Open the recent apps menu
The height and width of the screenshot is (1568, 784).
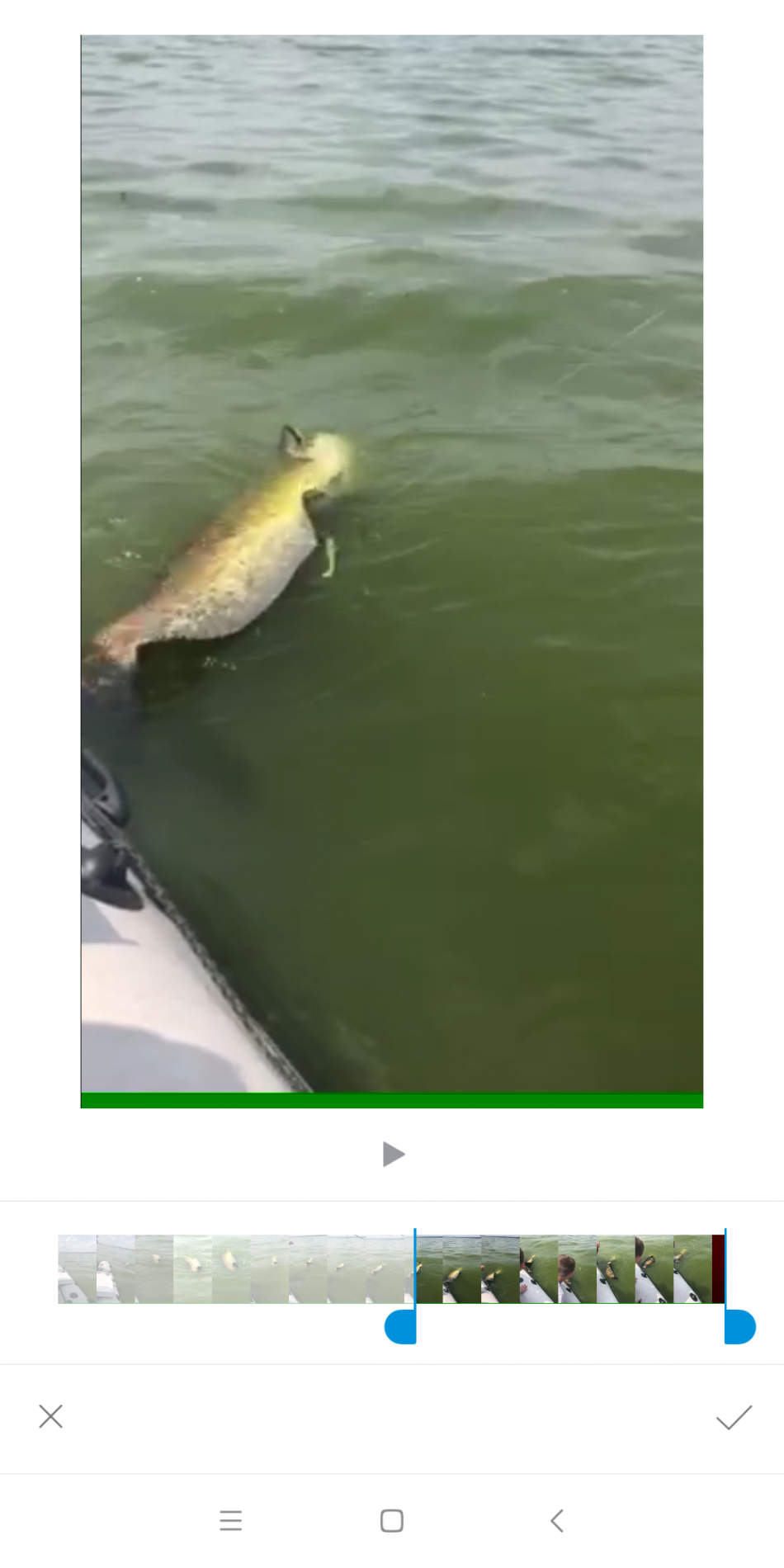pyautogui.click(x=231, y=1521)
